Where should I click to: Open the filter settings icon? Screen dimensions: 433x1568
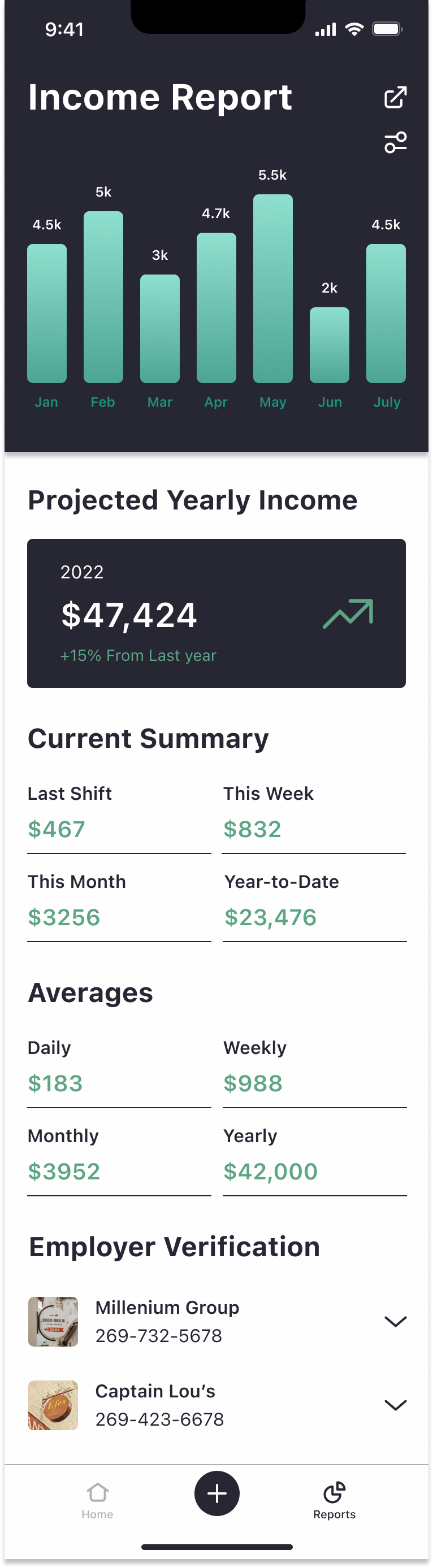click(x=395, y=142)
